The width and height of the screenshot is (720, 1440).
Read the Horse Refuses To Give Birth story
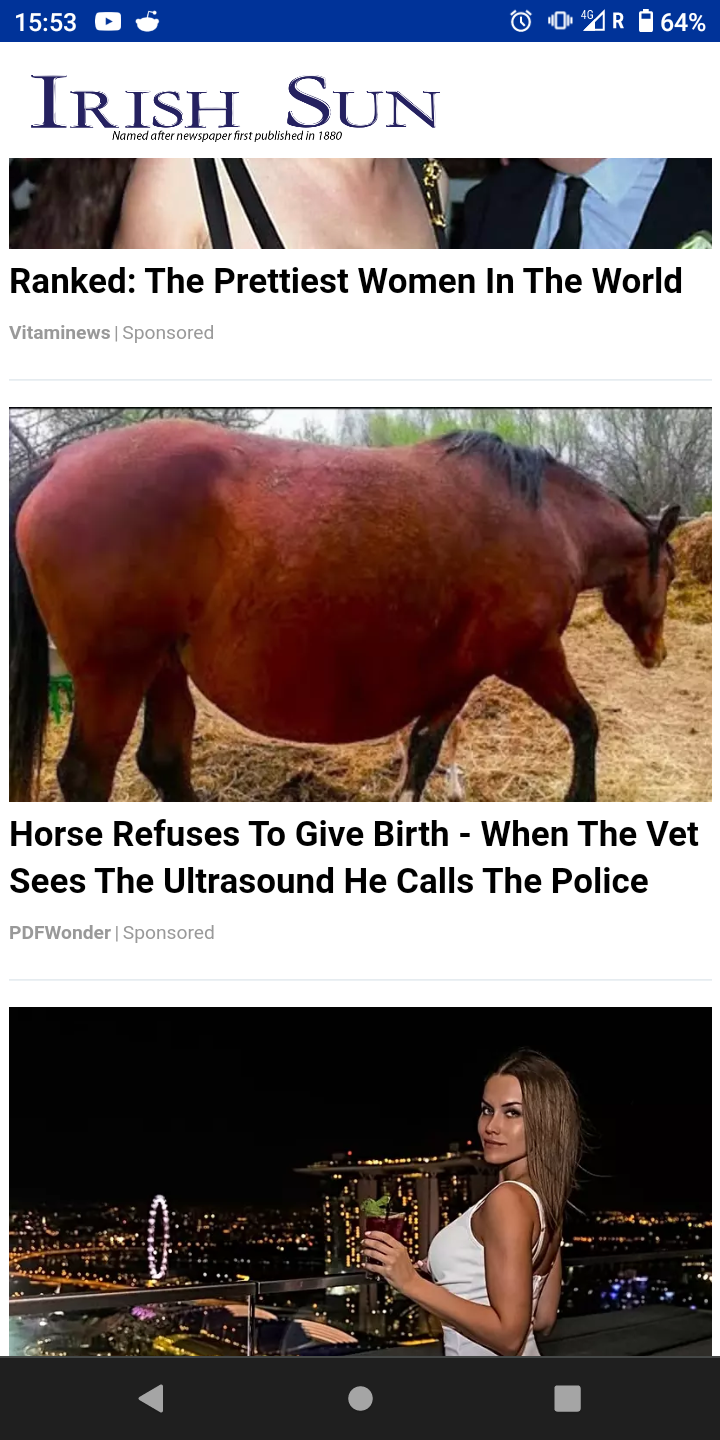tap(353, 857)
